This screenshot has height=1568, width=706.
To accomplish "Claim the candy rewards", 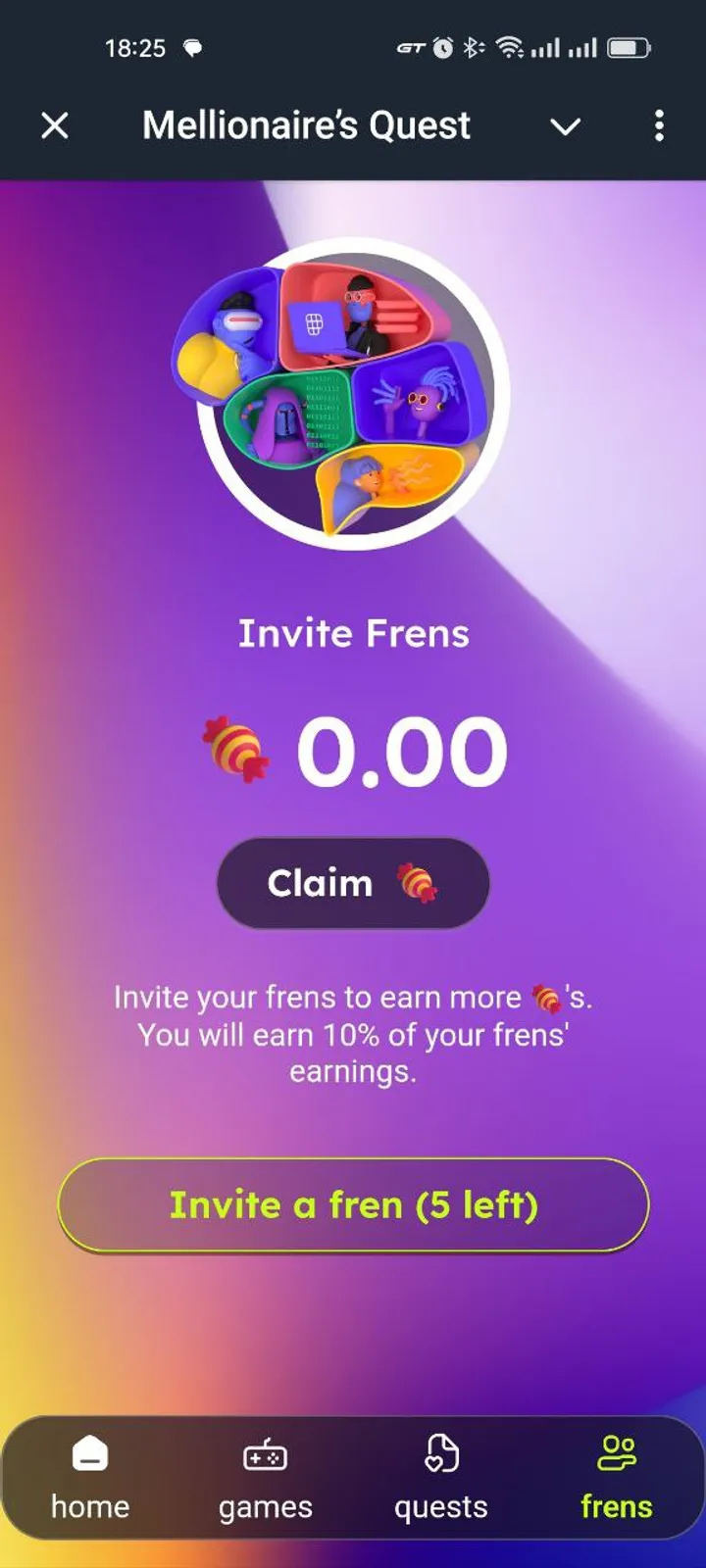I will click(353, 883).
